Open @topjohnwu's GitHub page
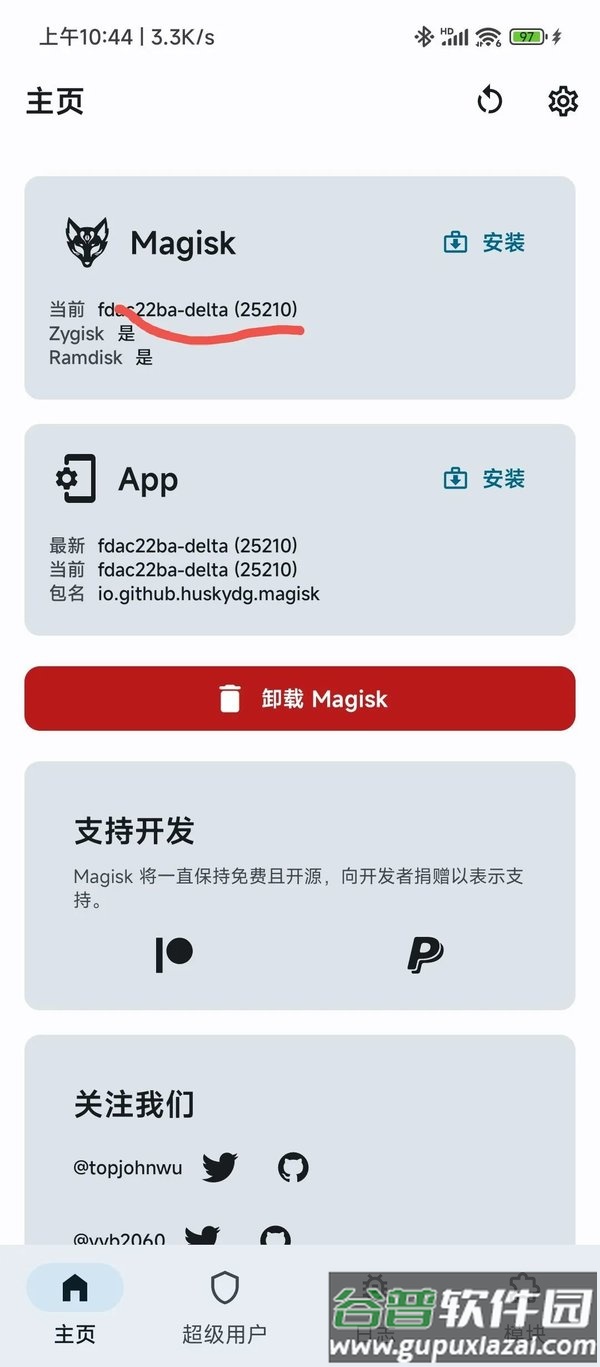The width and height of the screenshot is (600, 1367). 293,1167
